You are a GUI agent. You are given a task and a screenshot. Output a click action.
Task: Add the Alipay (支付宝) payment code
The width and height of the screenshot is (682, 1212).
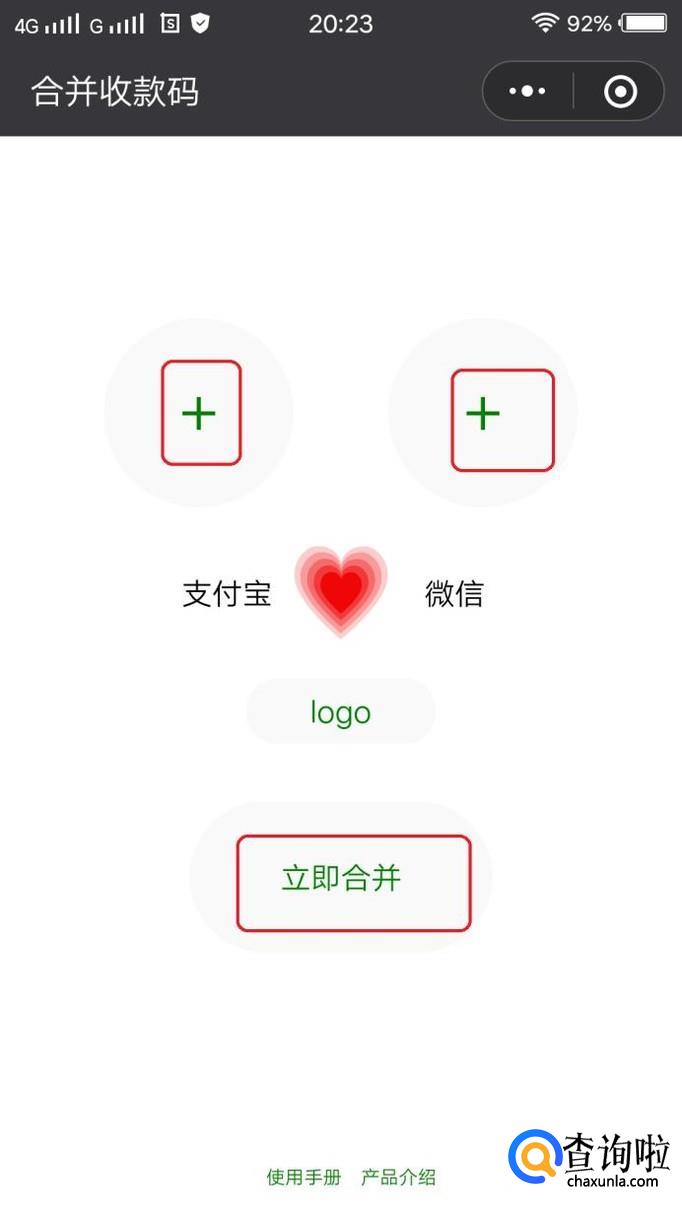[199, 413]
